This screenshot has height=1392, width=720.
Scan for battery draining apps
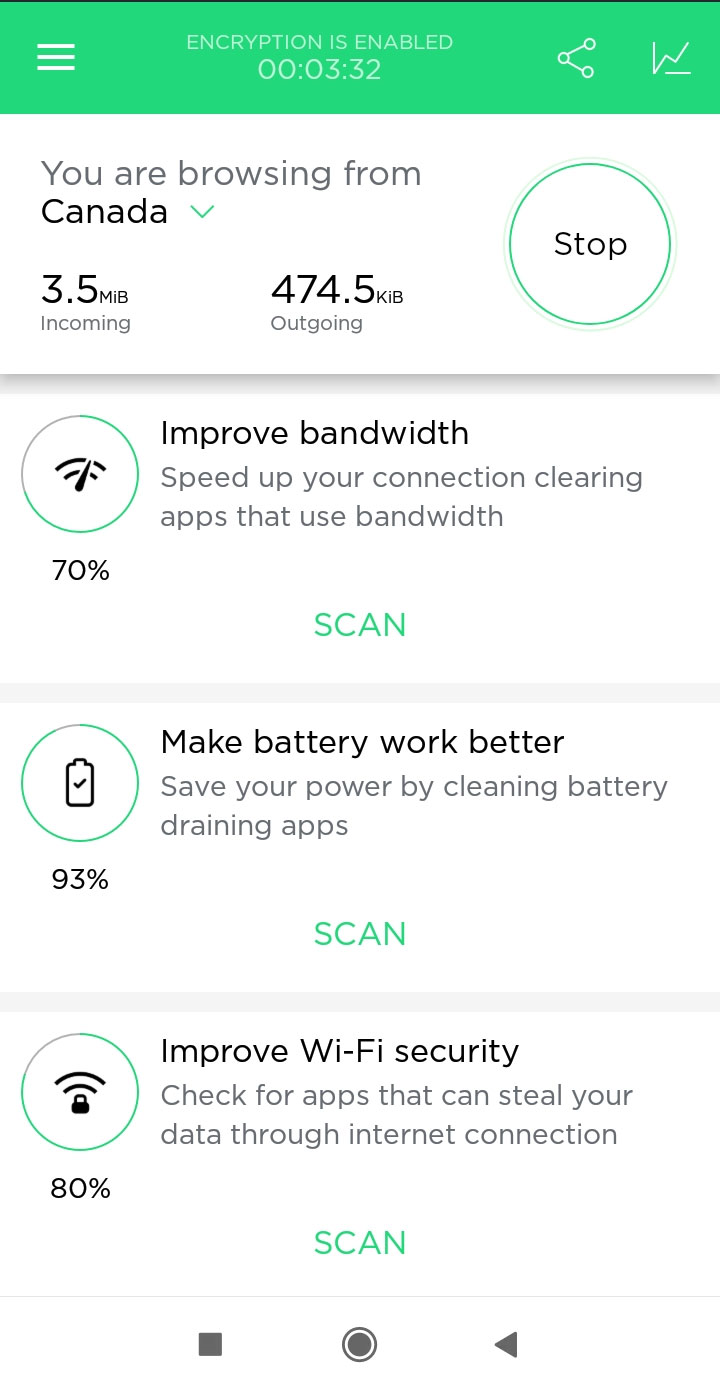click(360, 934)
